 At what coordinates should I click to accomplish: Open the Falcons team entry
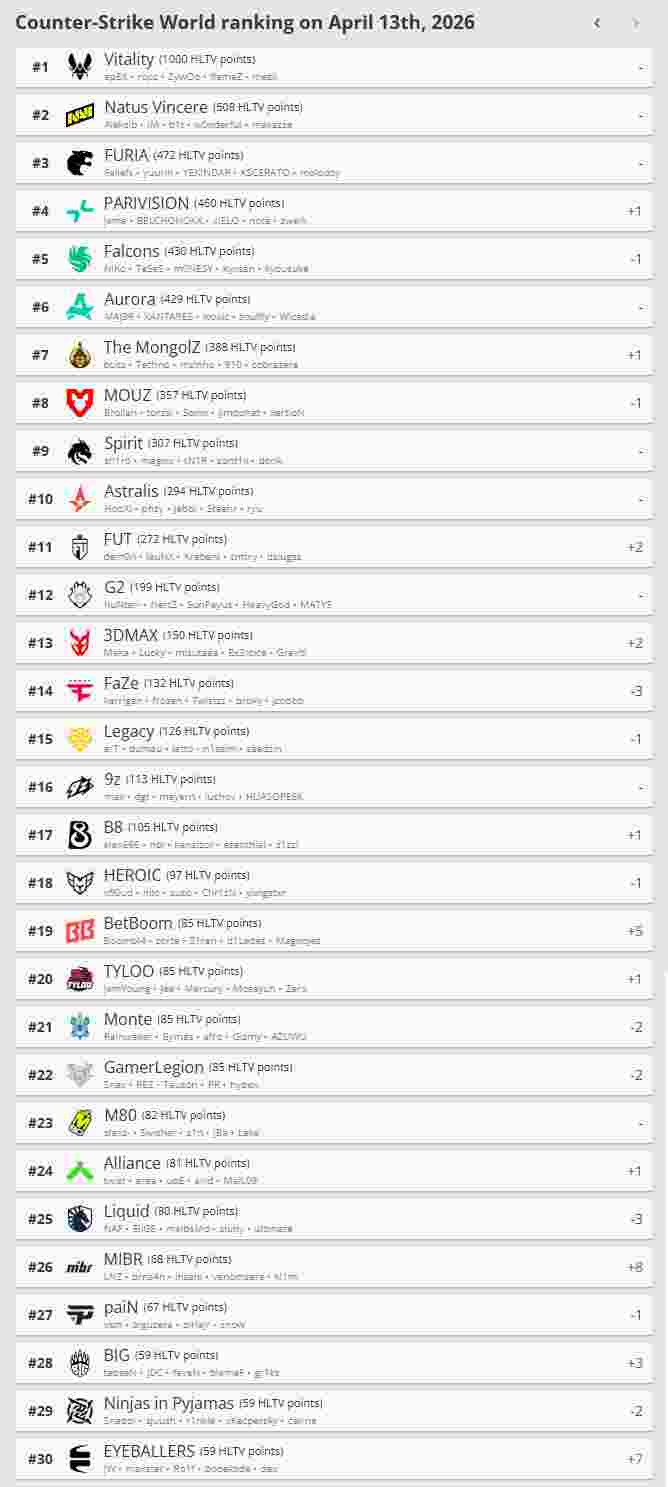[333, 259]
